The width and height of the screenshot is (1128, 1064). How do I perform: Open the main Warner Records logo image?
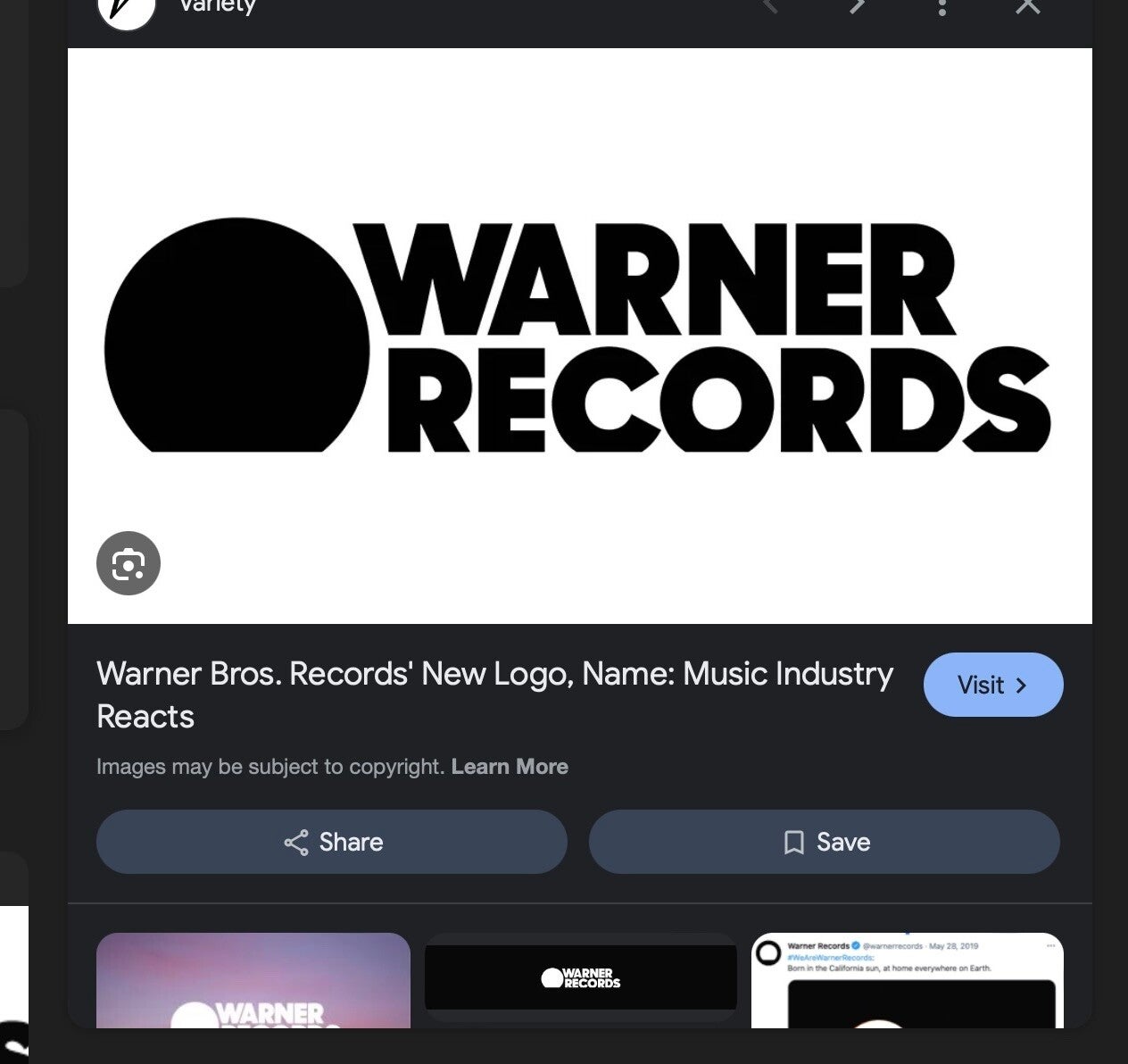[579, 336]
